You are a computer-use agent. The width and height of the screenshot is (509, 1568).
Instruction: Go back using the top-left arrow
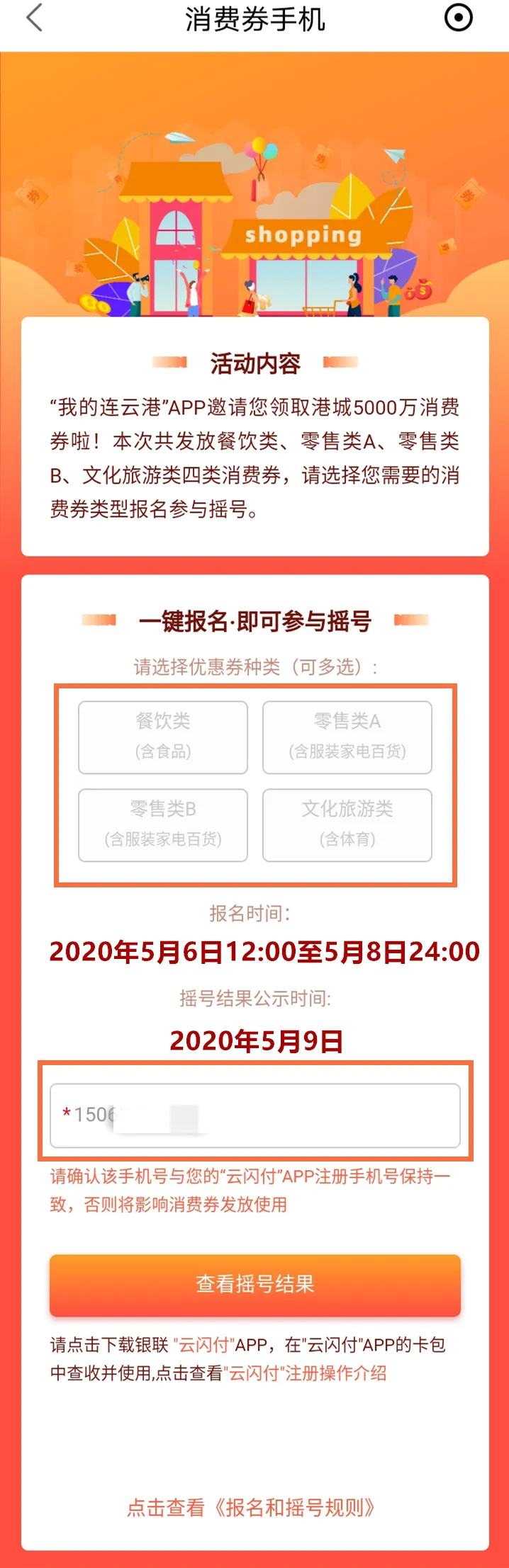[34, 18]
